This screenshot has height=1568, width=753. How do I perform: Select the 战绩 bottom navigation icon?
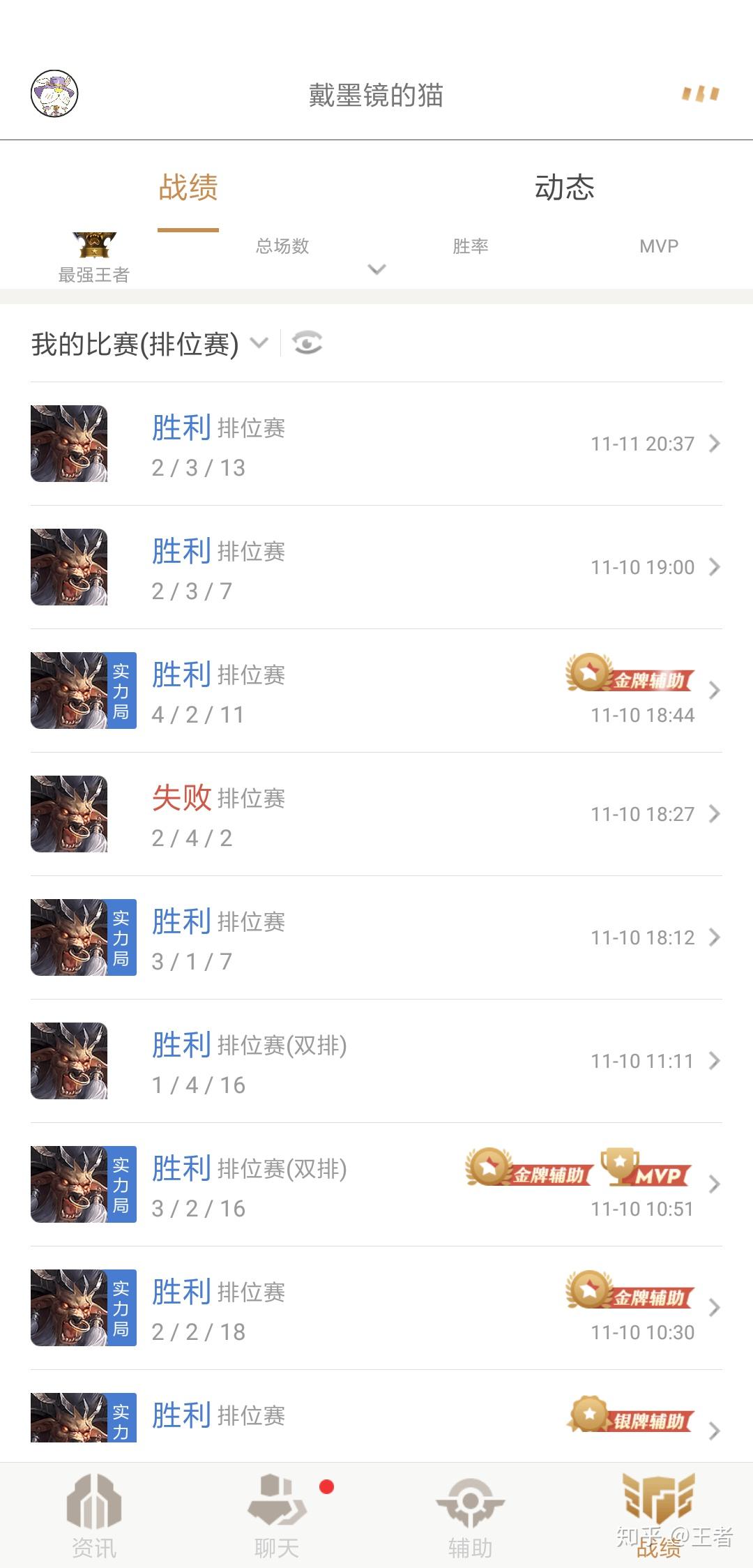click(x=658, y=1507)
